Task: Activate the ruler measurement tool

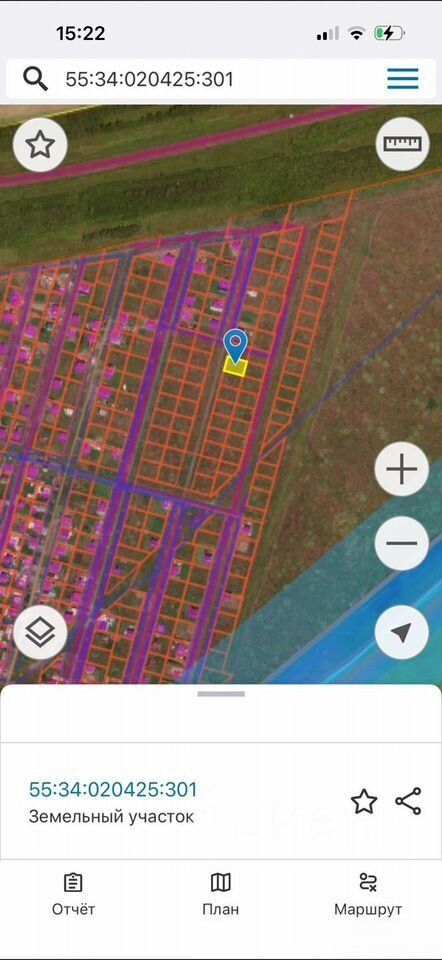Action: click(x=402, y=144)
